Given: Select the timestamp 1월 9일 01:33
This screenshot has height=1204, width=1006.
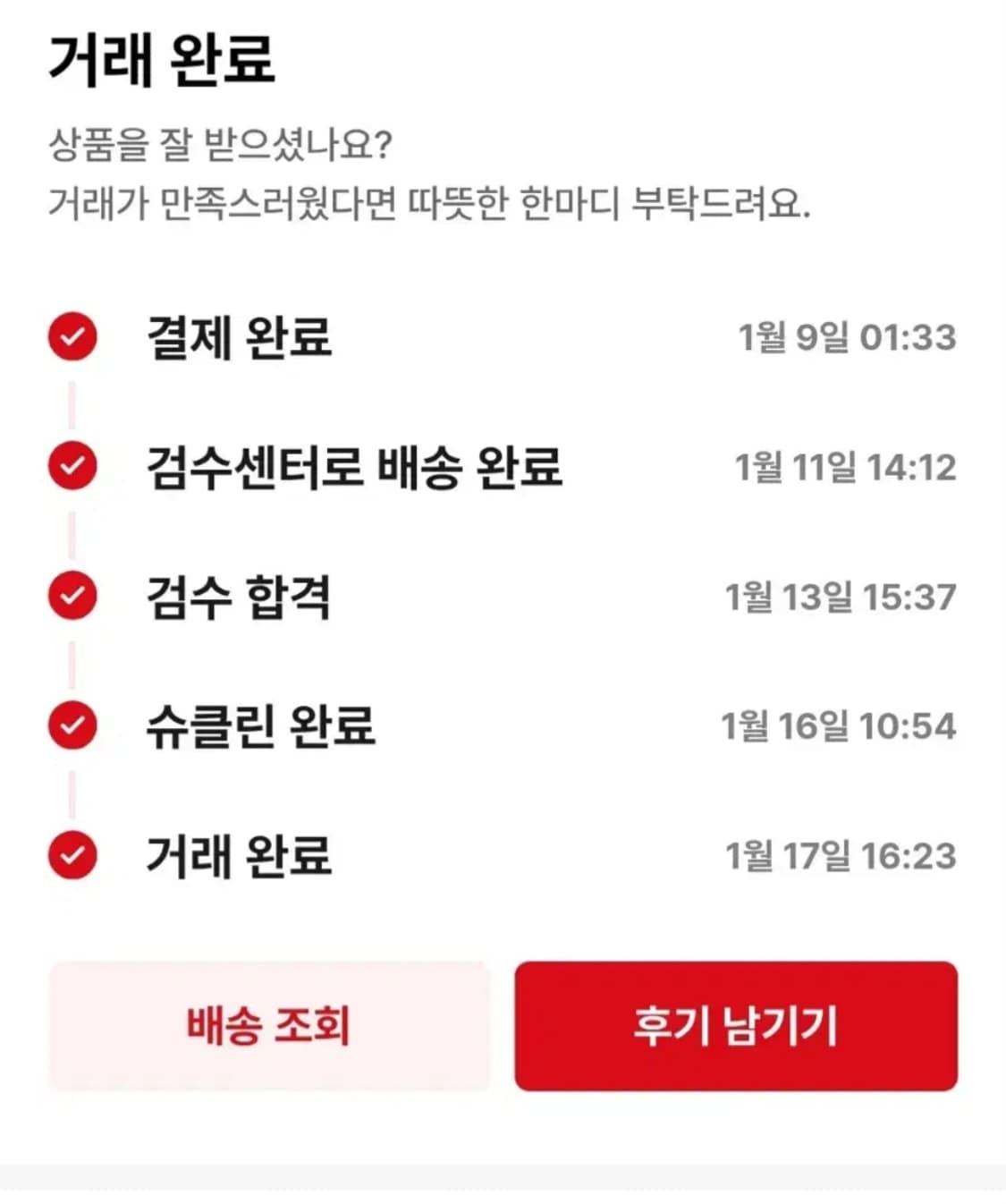Looking at the screenshot, I should point(845,337).
